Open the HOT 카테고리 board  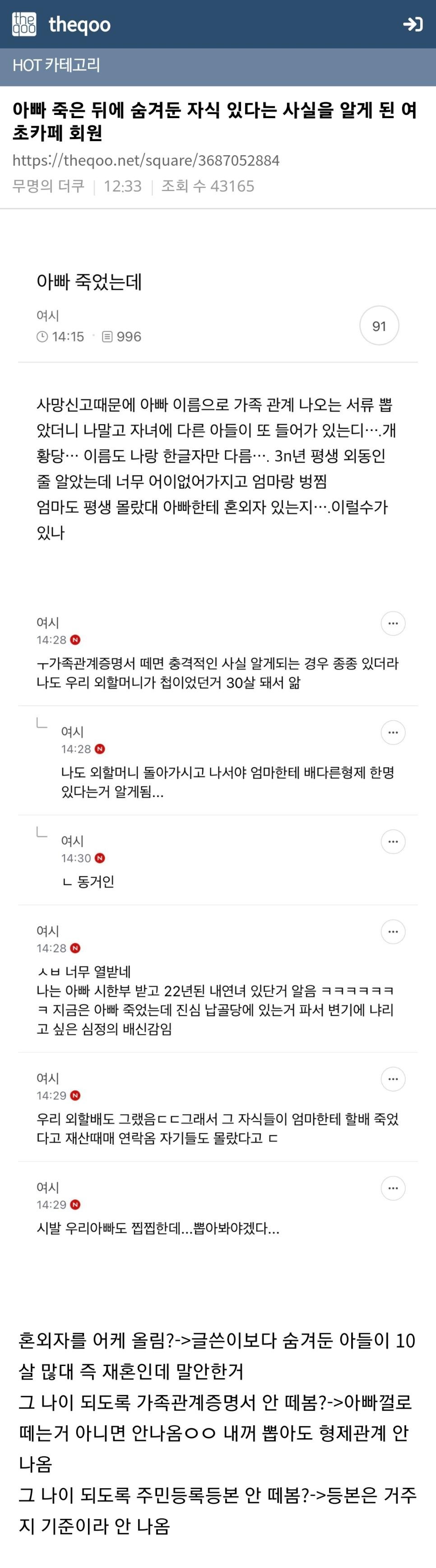tap(56, 65)
